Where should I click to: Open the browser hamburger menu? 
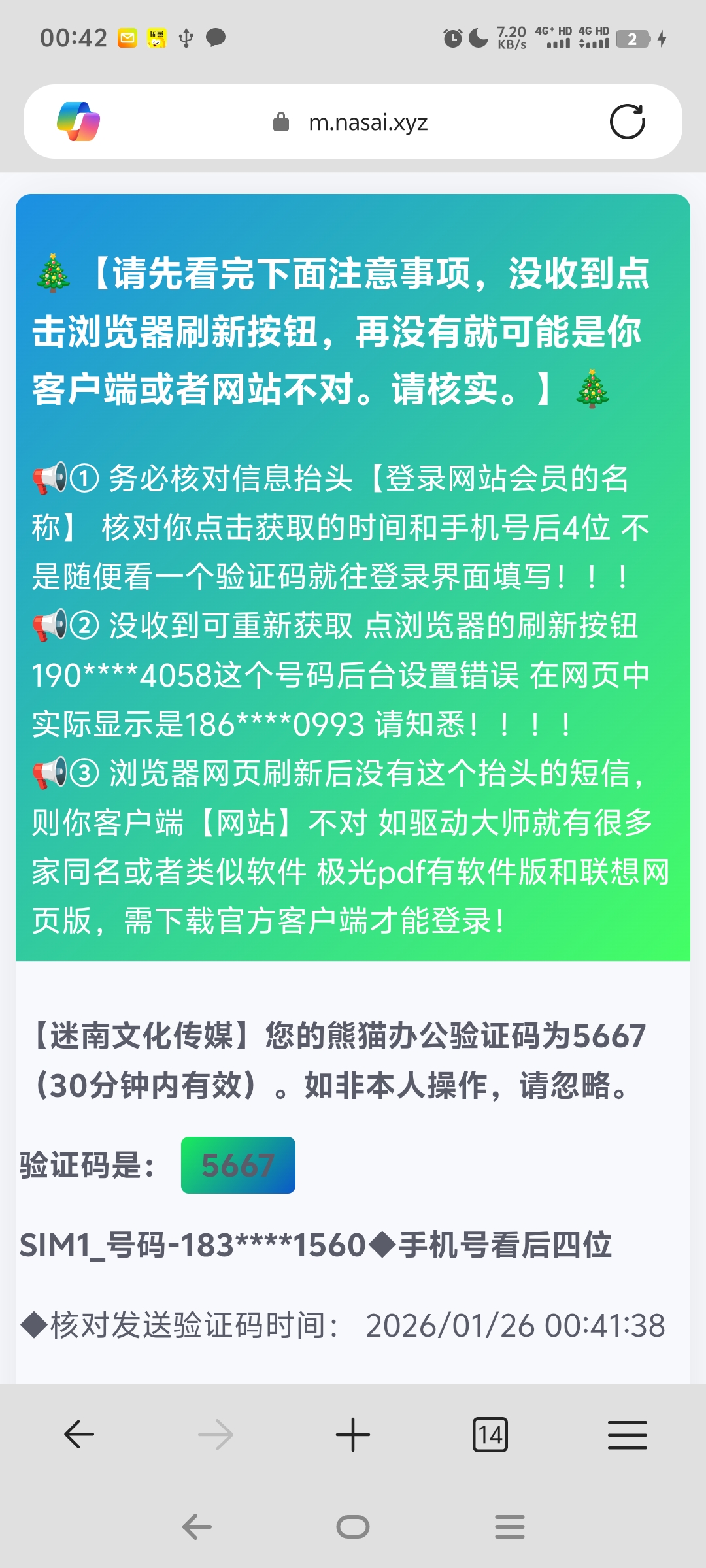tap(627, 1435)
